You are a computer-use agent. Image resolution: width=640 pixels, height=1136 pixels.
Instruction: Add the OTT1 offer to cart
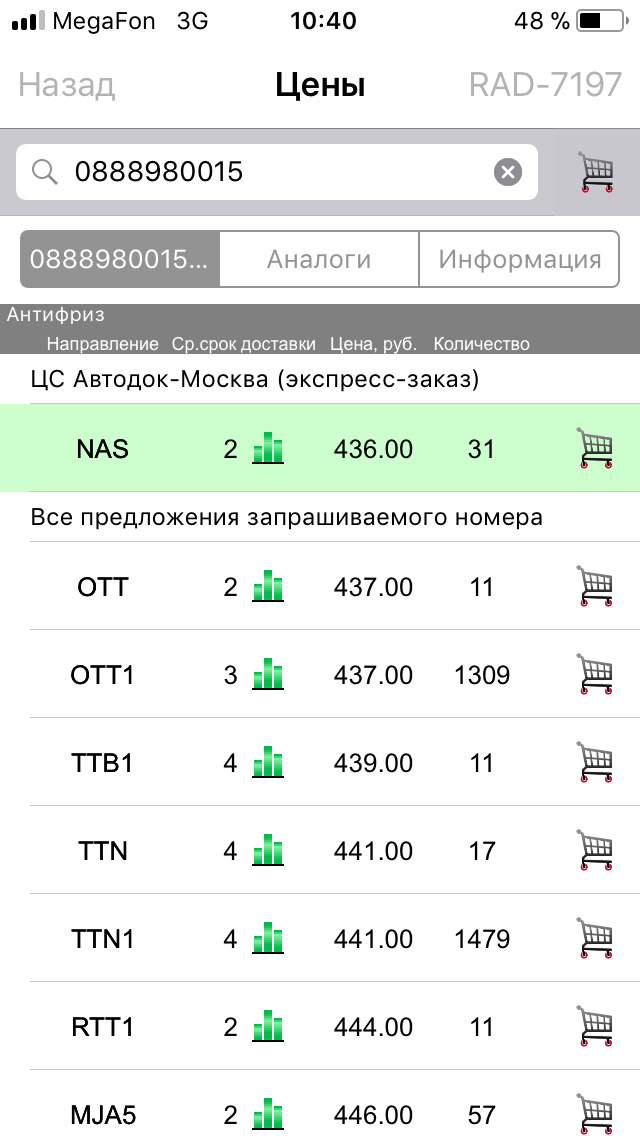(x=595, y=675)
